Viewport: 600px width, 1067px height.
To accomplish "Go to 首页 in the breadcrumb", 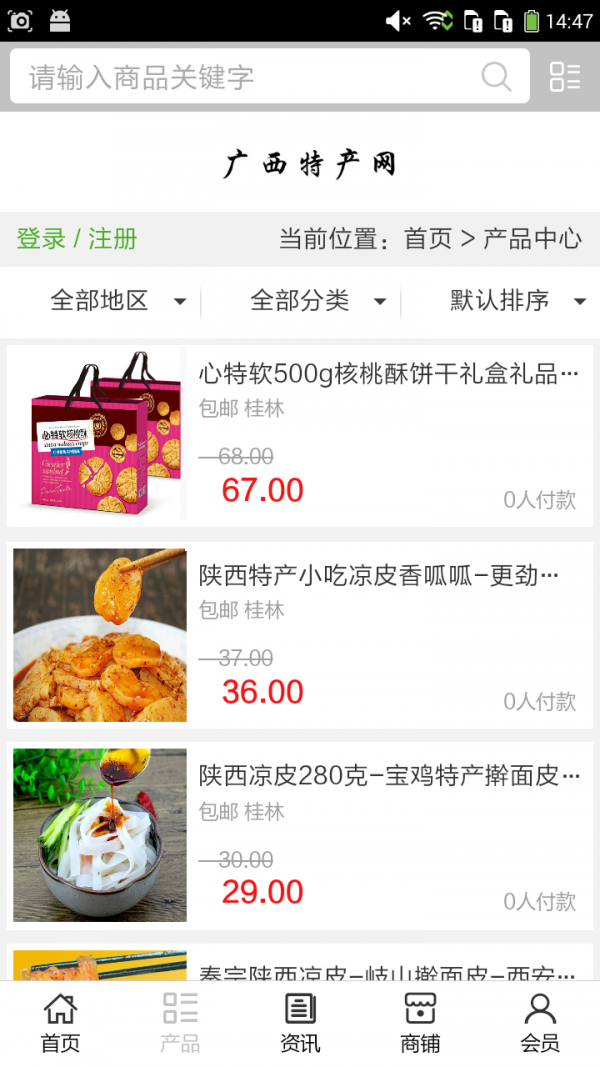I will 428,239.
